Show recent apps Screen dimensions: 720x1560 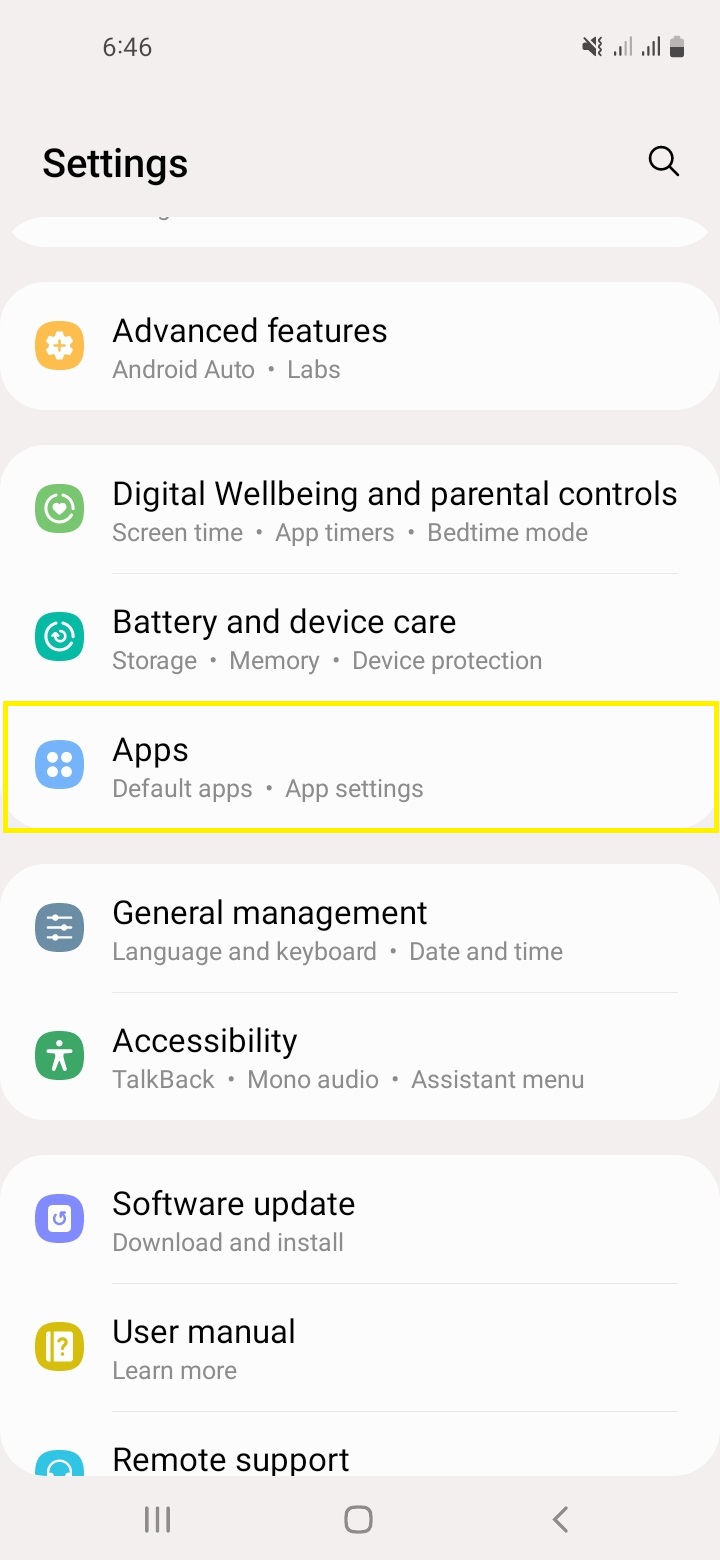[158, 1520]
